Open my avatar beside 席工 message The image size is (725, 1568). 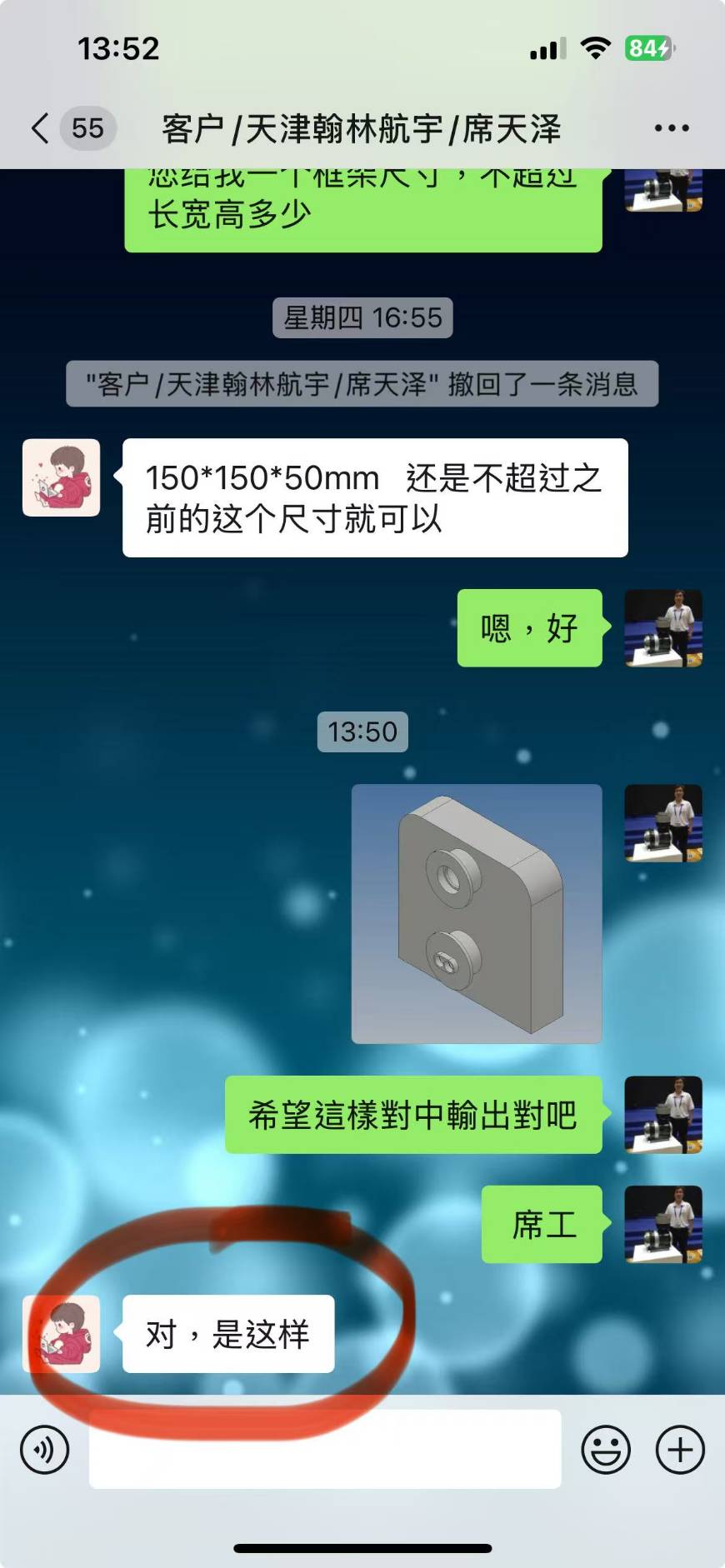(x=663, y=1224)
